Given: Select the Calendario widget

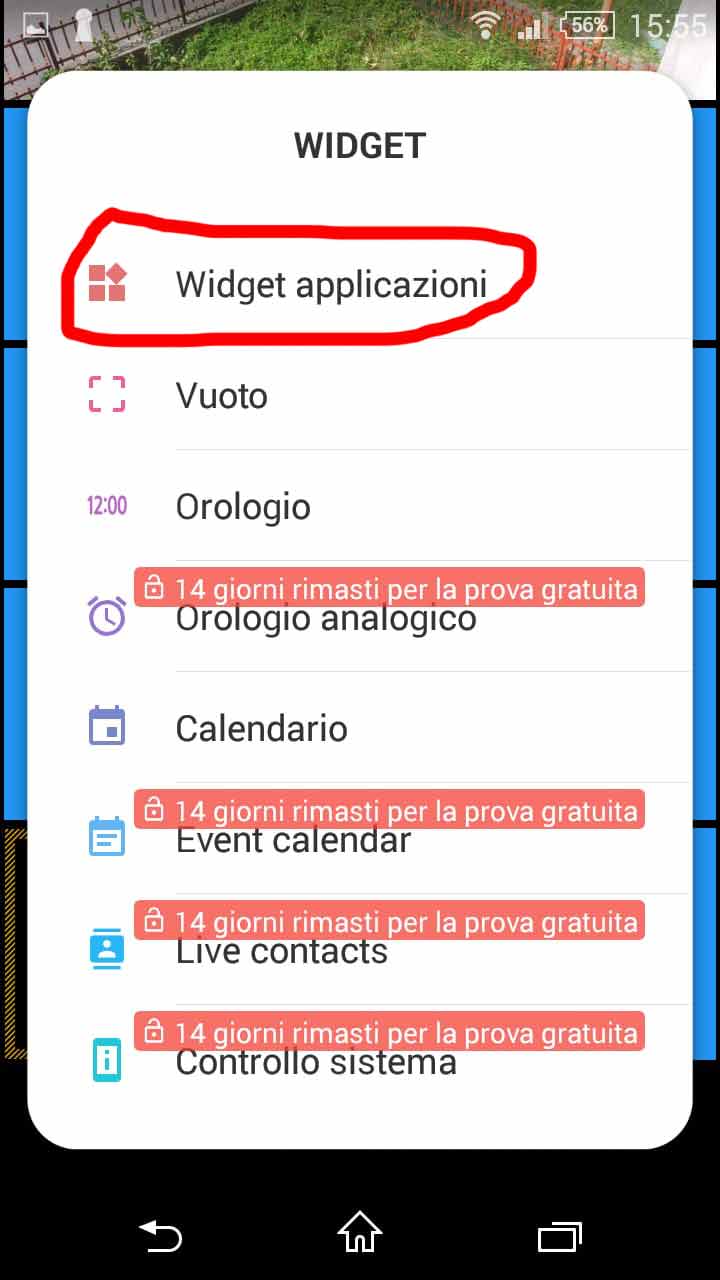Looking at the screenshot, I should click(262, 729).
